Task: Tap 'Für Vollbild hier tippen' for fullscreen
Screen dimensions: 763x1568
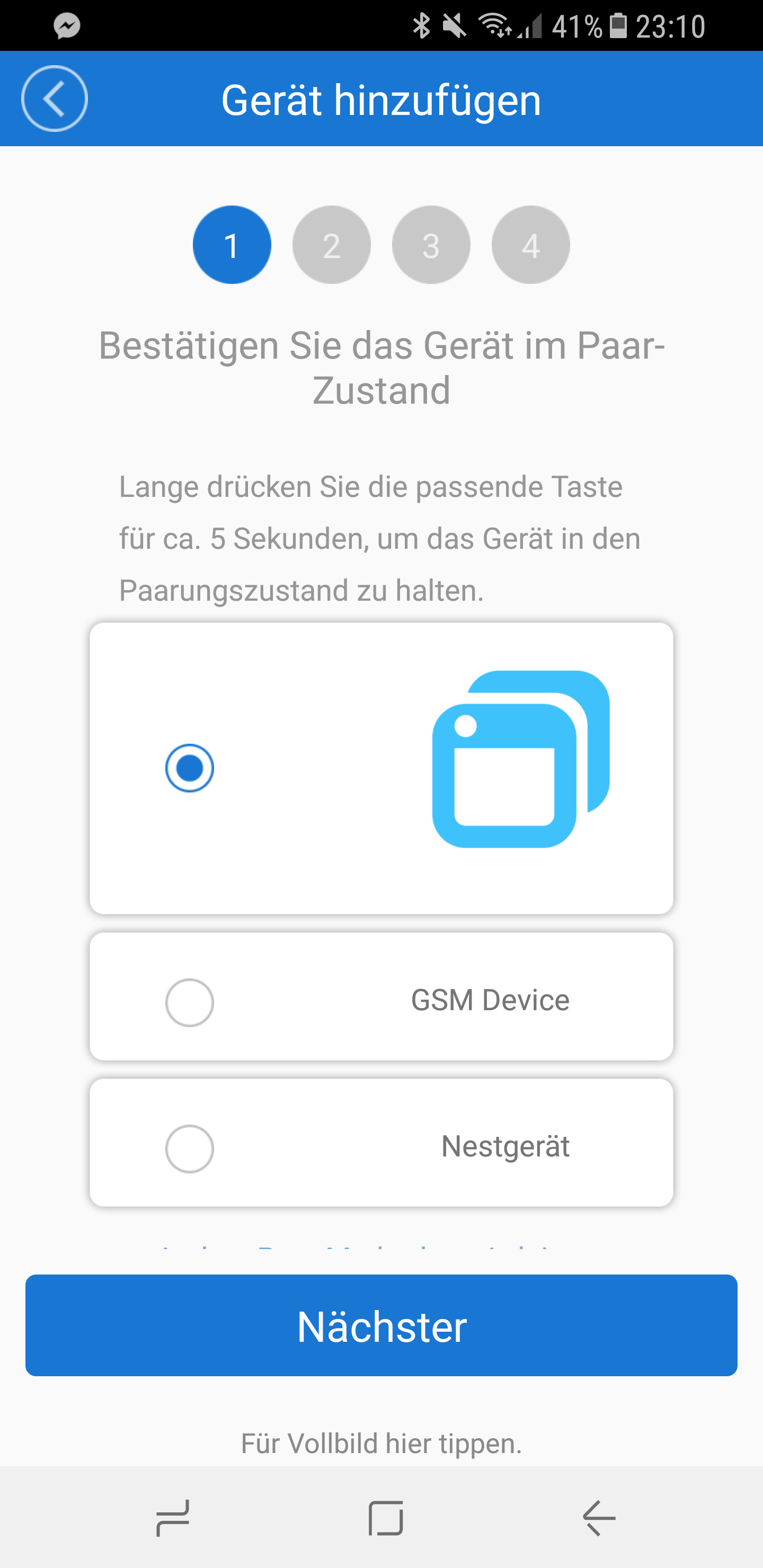Action: pyautogui.click(x=381, y=1443)
